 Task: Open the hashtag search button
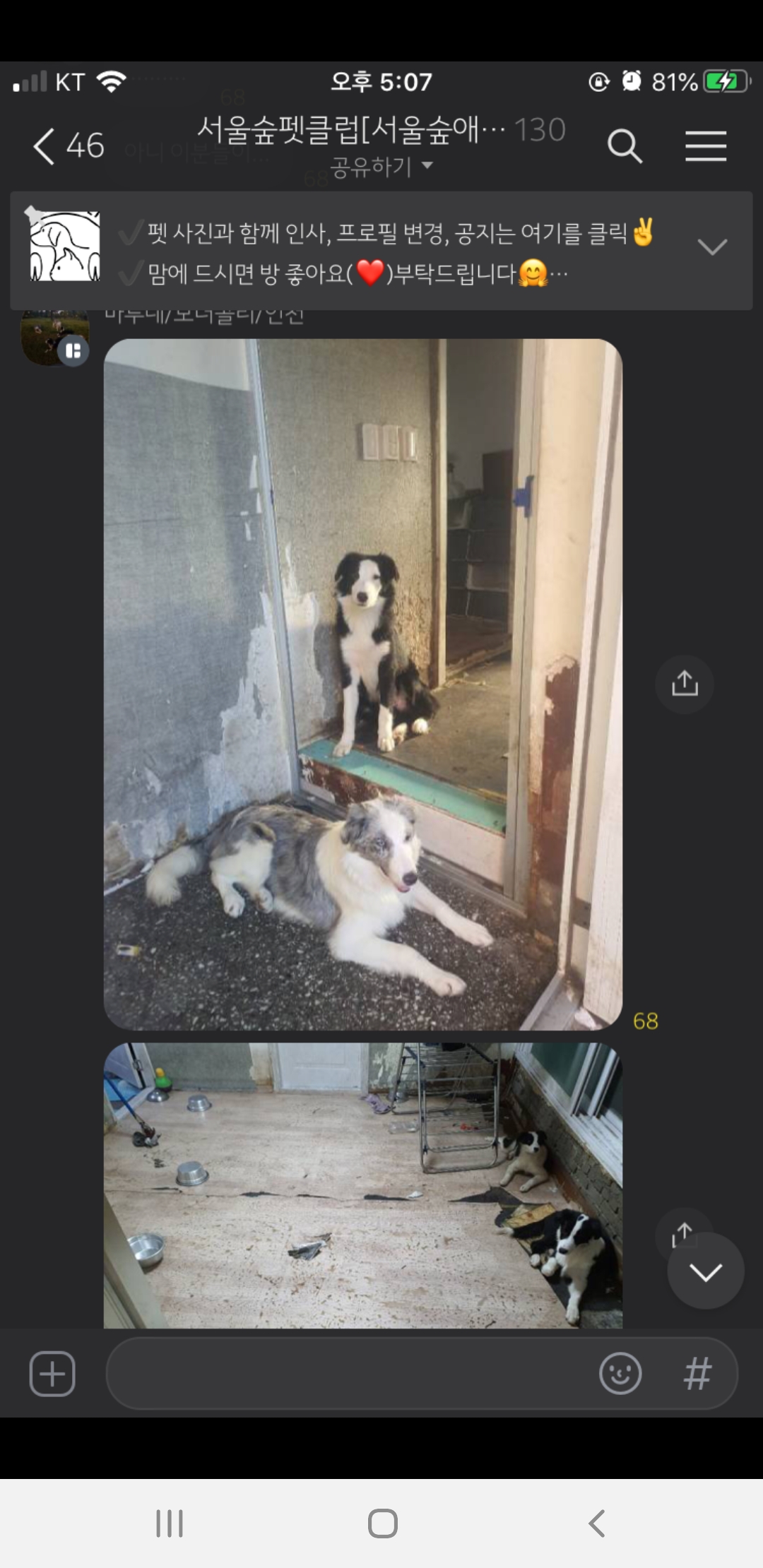point(697,1374)
